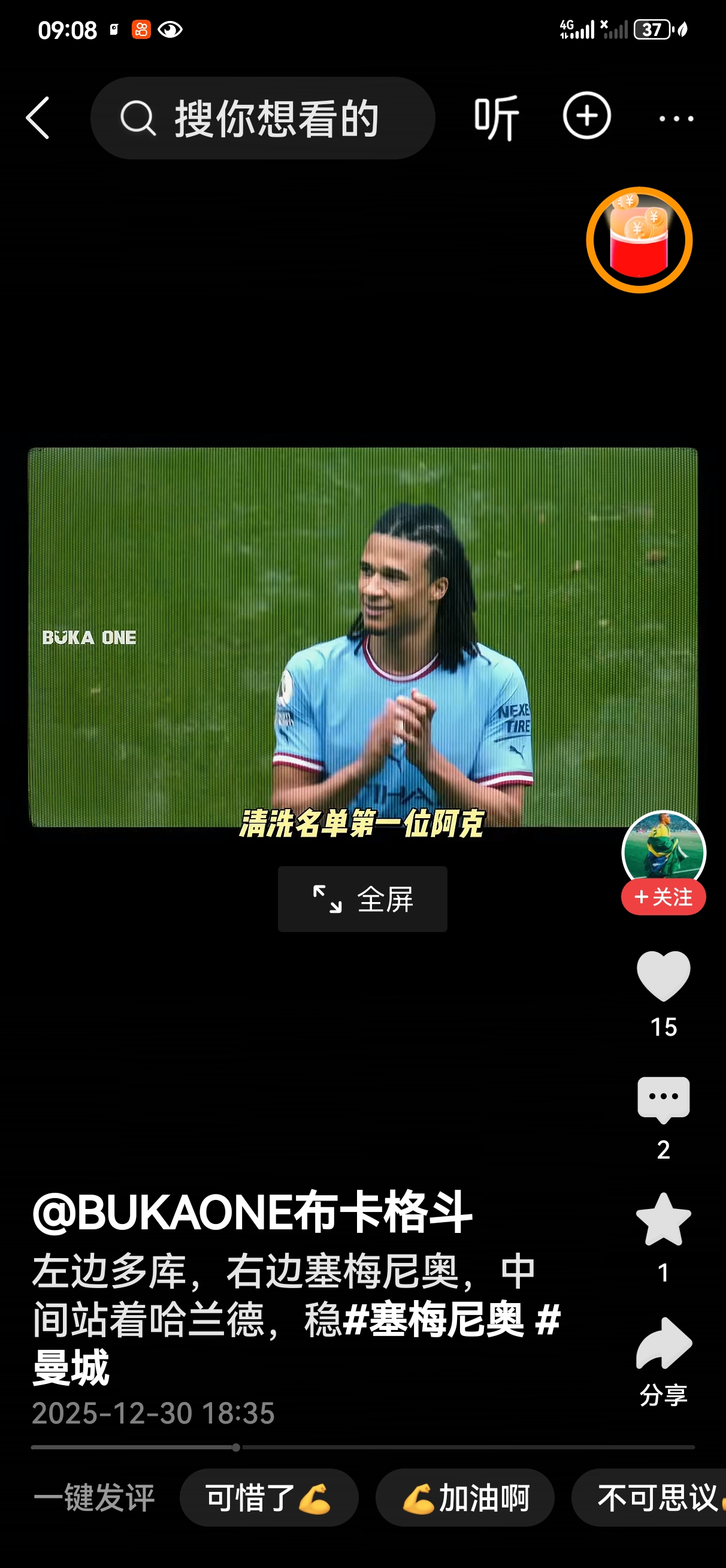This screenshot has width=726, height=1568.
Task: Open the three-dot overflow menu
Action: pyautogui.click(x=676, y=119)
